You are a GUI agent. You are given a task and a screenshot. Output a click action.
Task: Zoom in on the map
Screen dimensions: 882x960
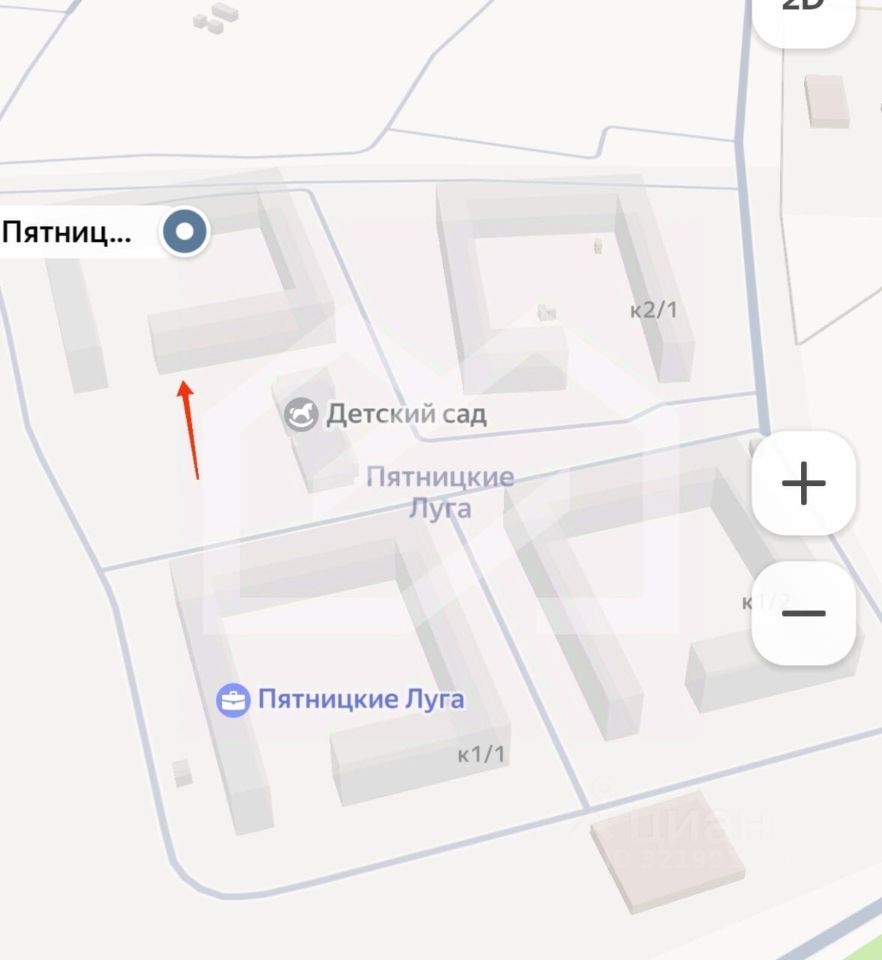[x=803, y=484]
